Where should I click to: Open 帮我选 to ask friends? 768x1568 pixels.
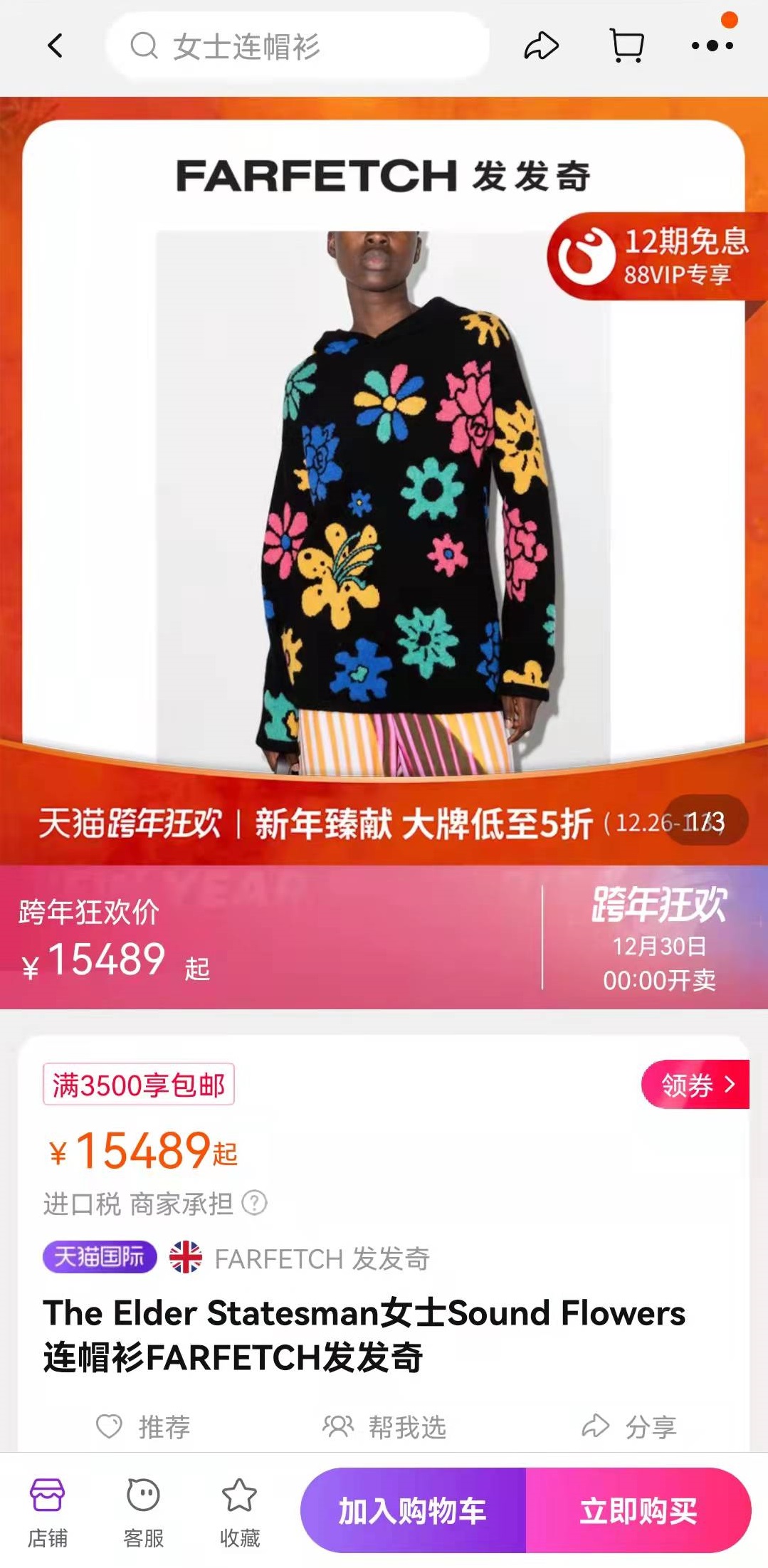point(384,1427)
